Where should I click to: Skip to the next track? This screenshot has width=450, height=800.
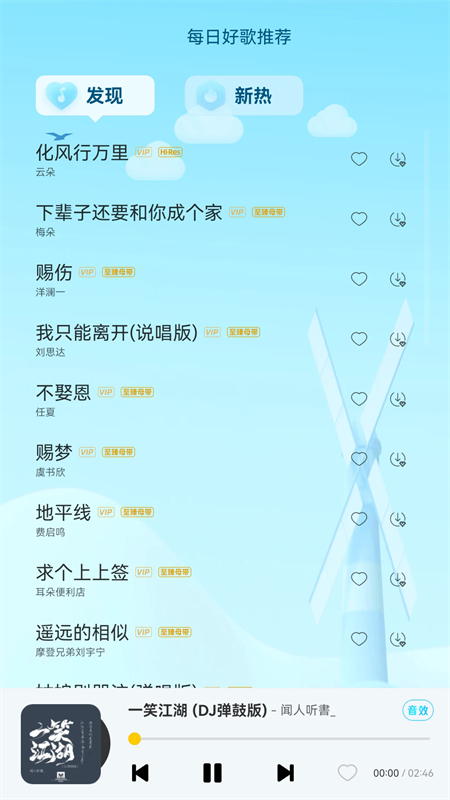285,772
